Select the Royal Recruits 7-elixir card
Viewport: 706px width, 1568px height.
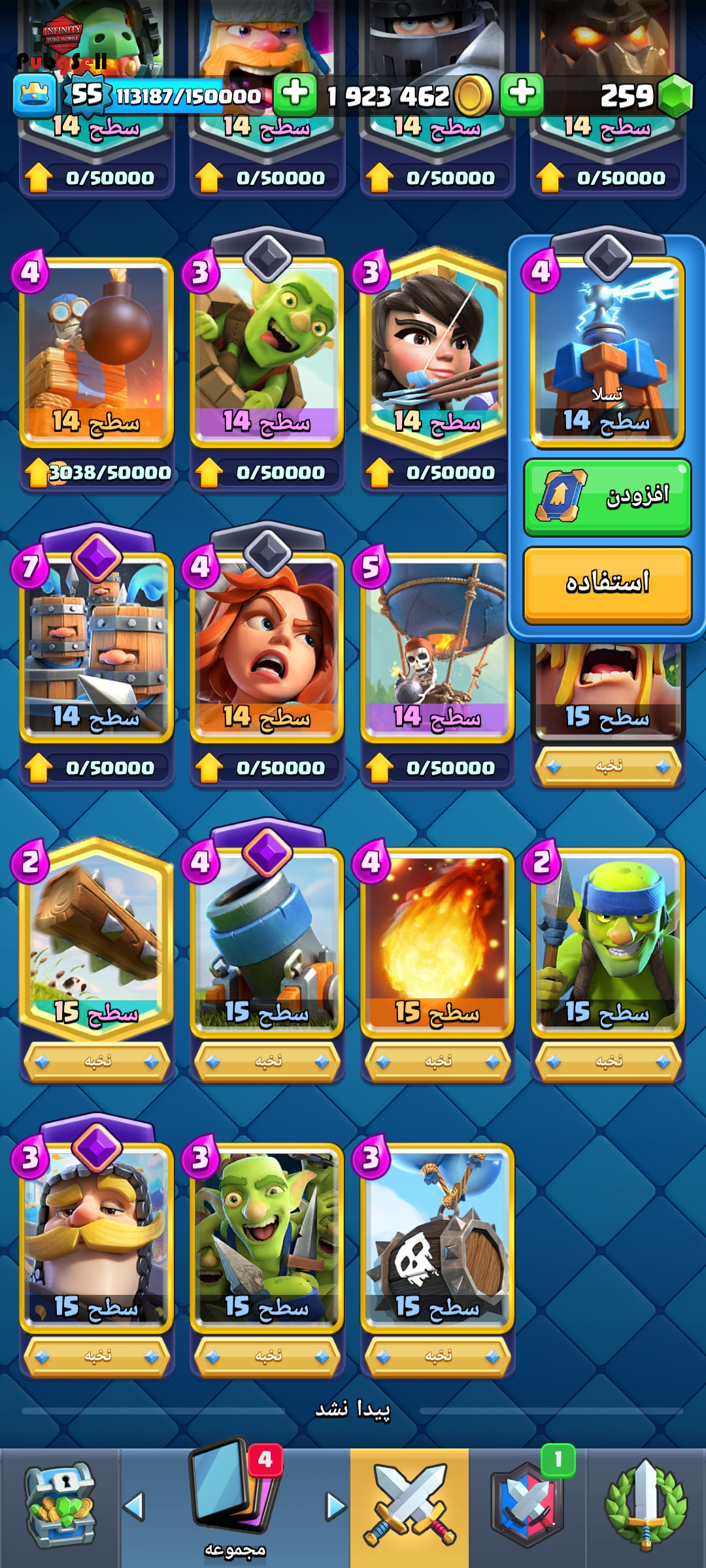tap(96, 647)
